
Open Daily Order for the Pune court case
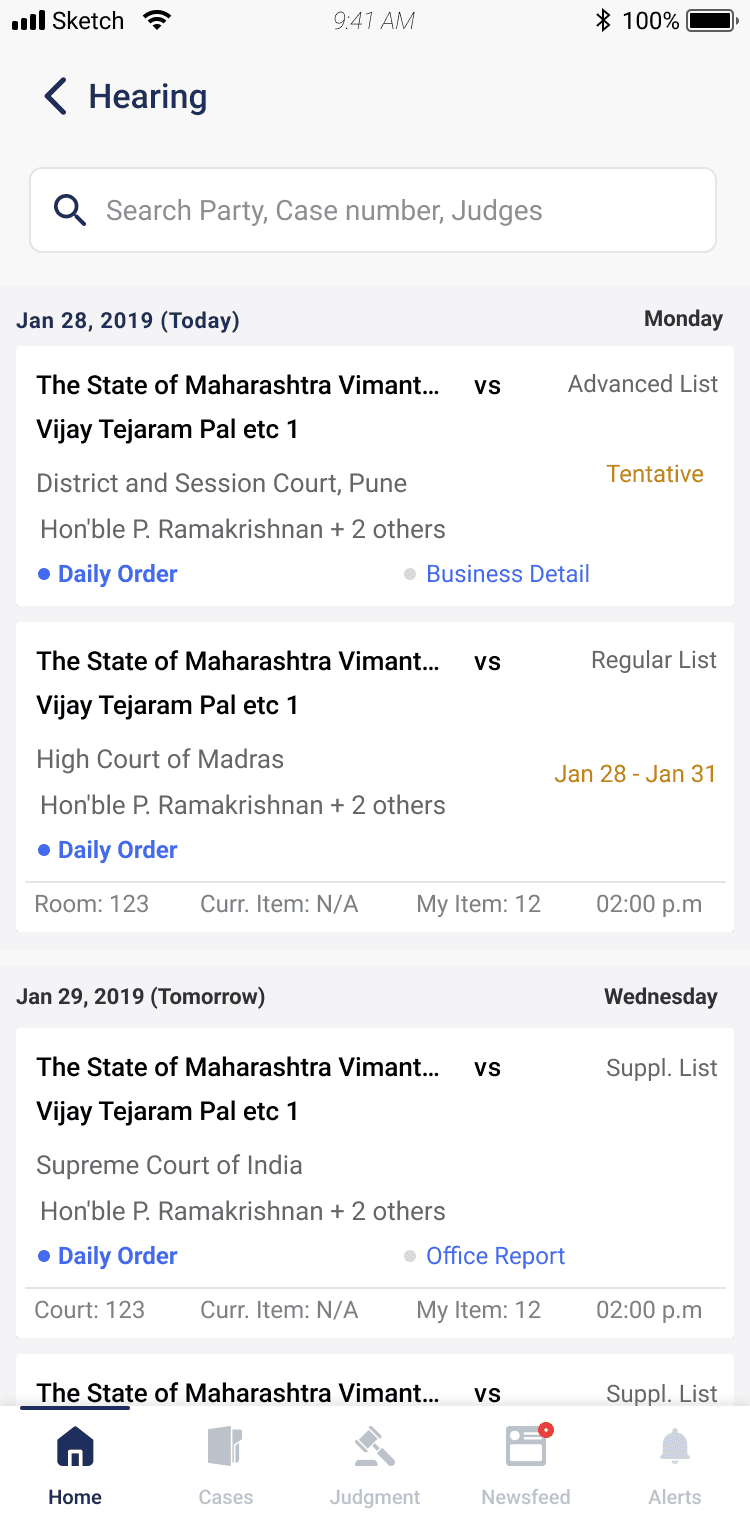[117, 574]
